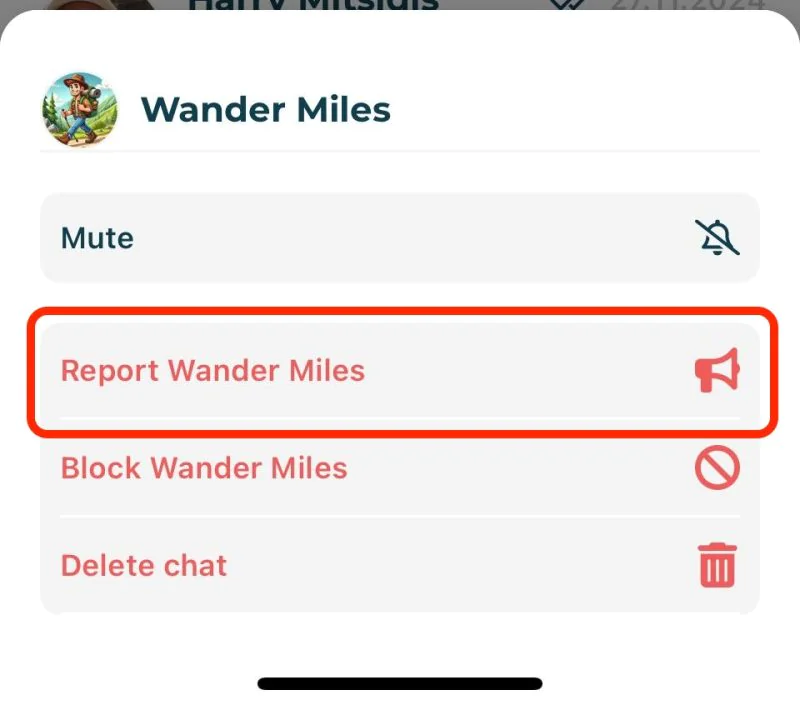800x710 pixels.
Task: Block Wander Miles
Action: (x=399, y=468)
